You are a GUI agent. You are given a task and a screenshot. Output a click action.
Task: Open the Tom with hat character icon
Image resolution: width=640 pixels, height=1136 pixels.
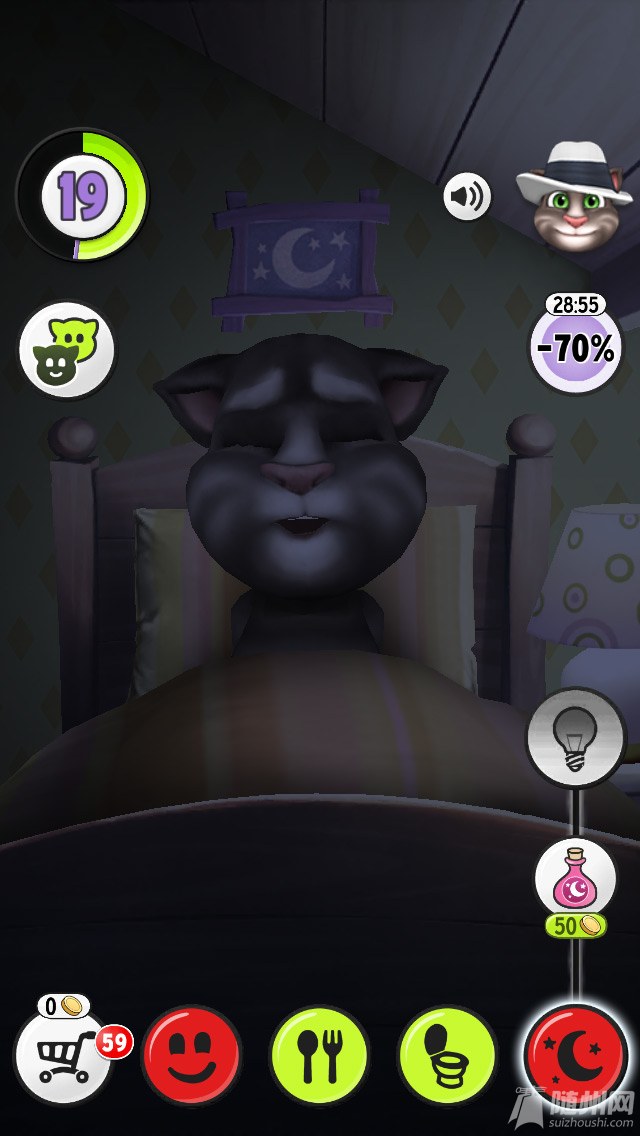click(567, 194)
